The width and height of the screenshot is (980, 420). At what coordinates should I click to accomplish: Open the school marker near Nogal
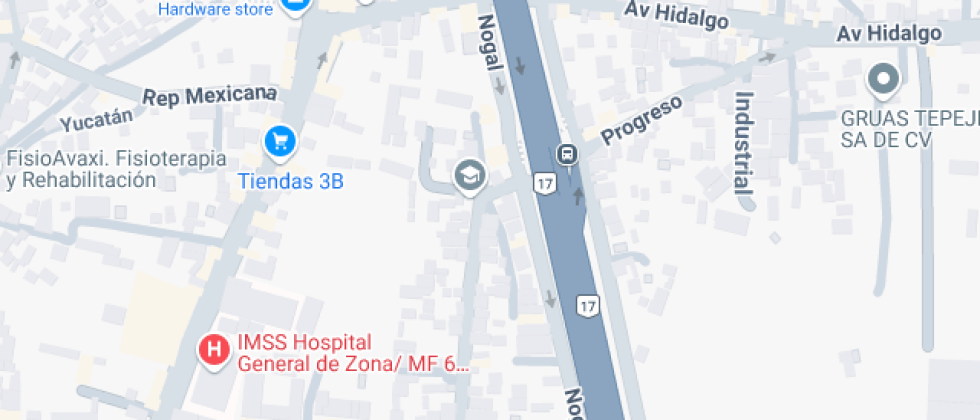point(469,177)
